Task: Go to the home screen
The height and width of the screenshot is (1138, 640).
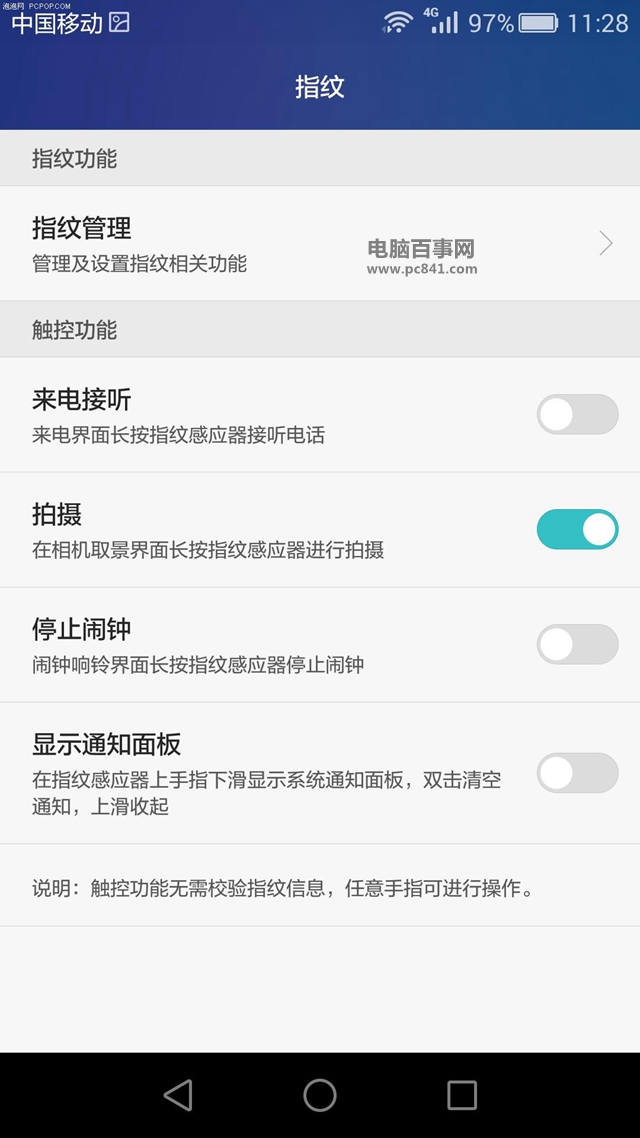Action: (320, 1095)
